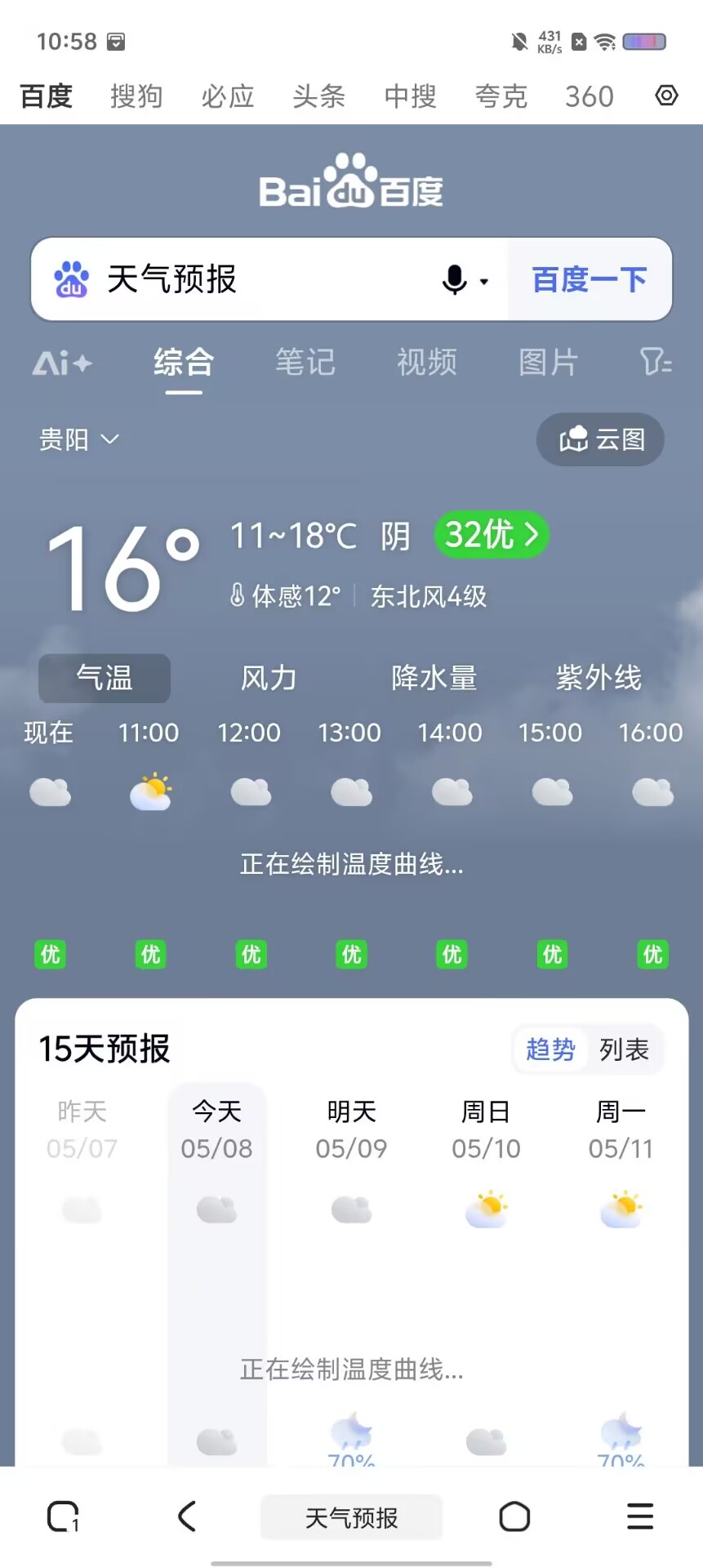Select the 降水量 hourly tab
The image size is (703, 1568).
tap(434, 678)
